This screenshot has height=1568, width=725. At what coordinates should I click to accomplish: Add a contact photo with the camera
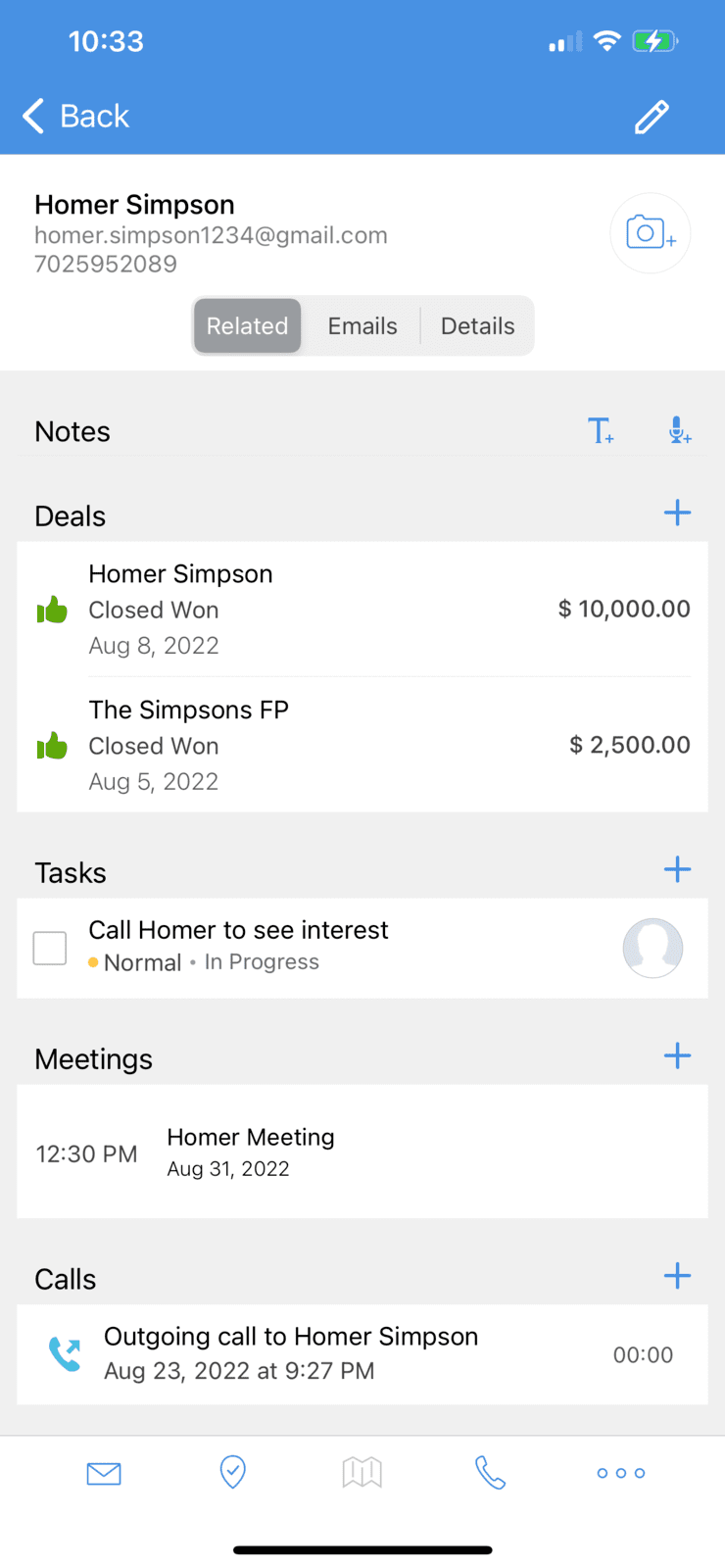click(x=651, y=233)
